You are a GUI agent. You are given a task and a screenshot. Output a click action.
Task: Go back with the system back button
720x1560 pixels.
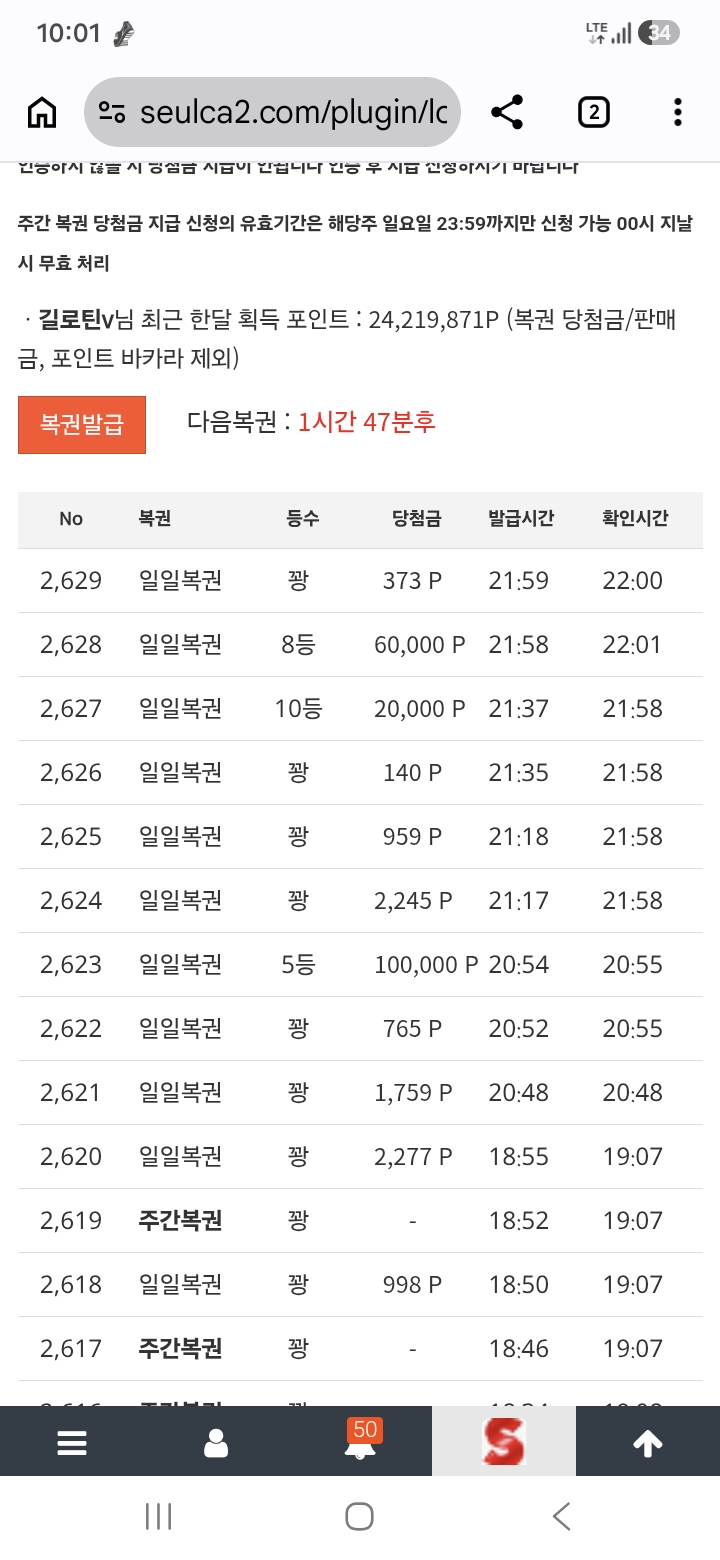pyautogui.click(x=562, y=1516)
